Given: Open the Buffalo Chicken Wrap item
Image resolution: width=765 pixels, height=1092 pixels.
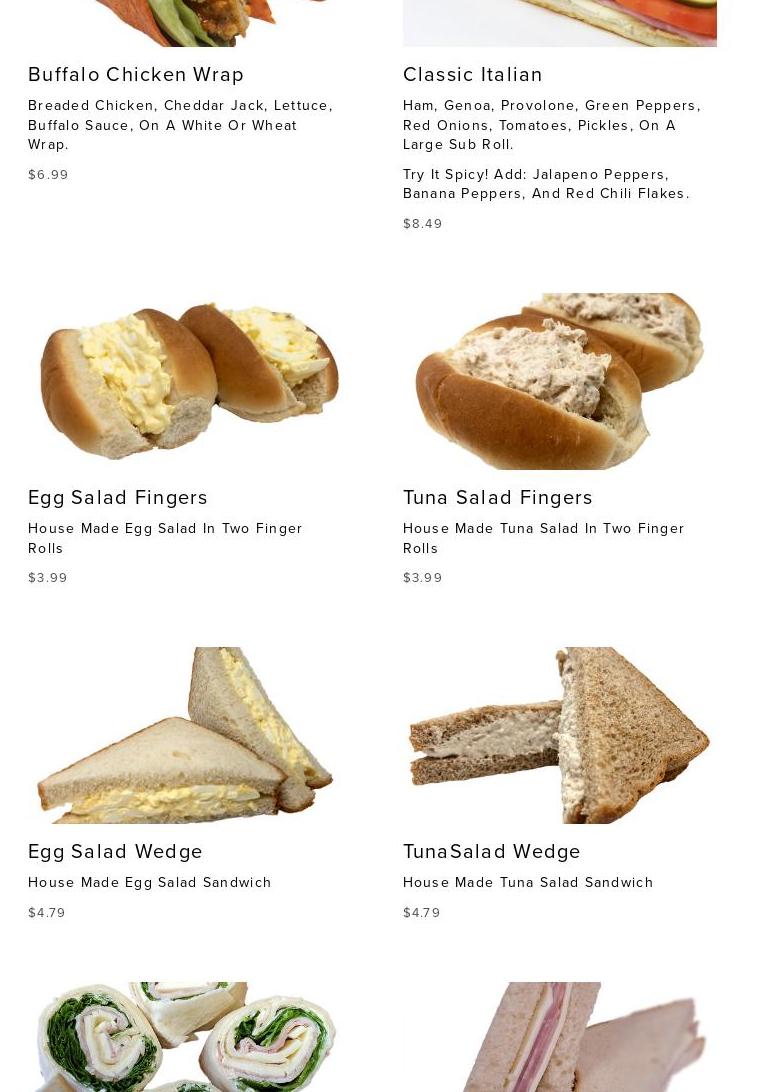Looking at the screenshot, I should [x=136, y=75].
